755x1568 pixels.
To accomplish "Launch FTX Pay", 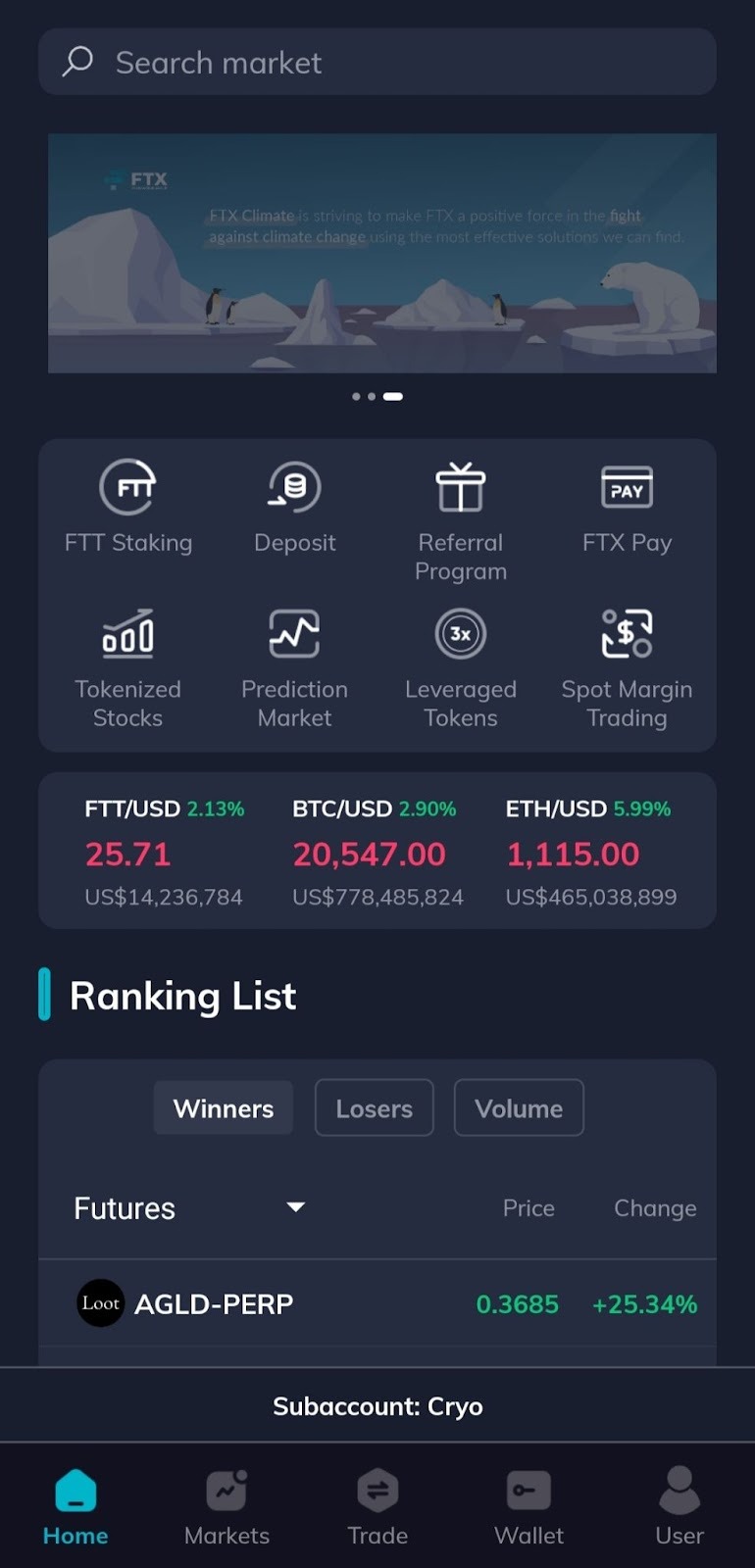I will [x=627, y=508].
